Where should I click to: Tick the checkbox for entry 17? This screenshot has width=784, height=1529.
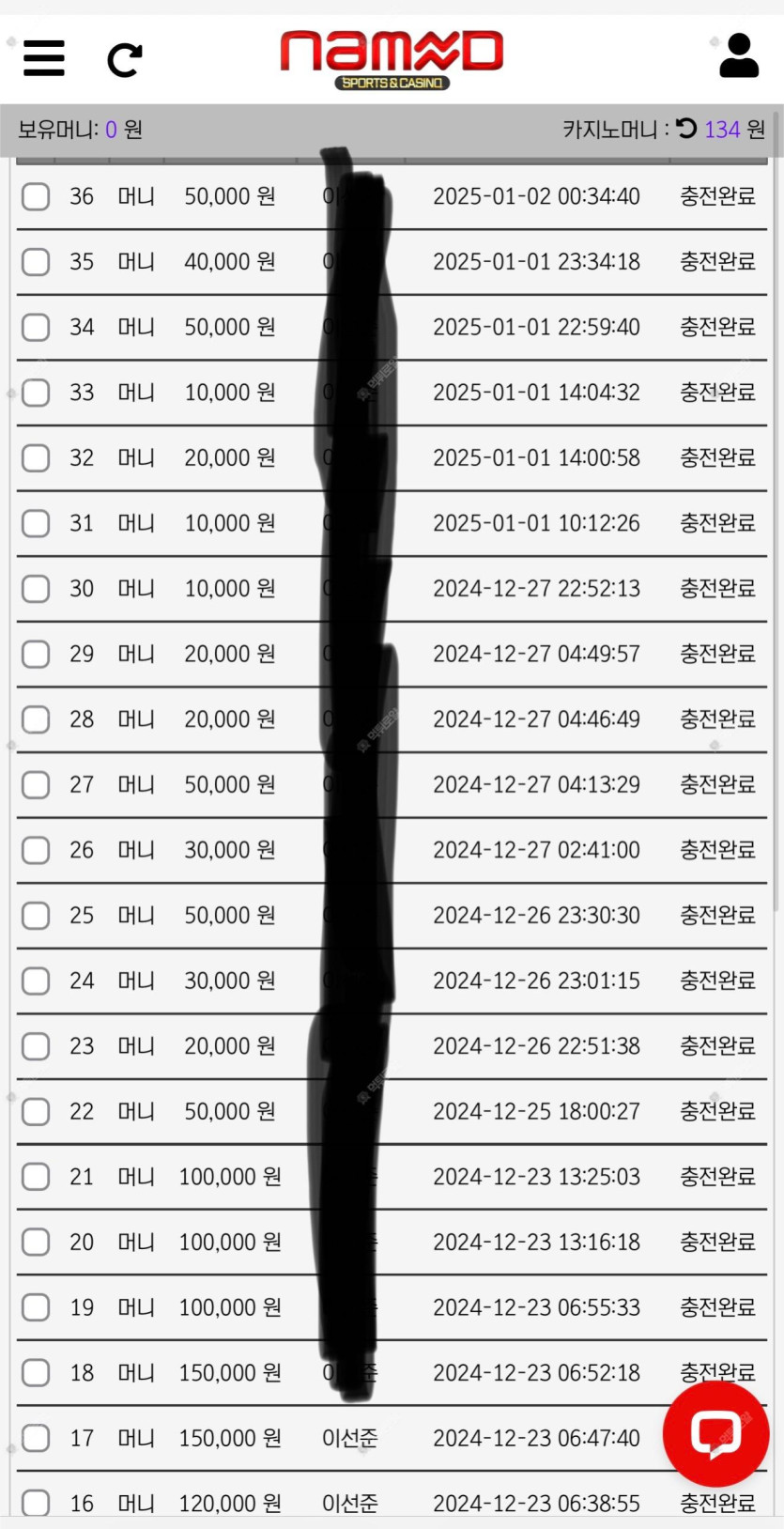point(36,1438)
